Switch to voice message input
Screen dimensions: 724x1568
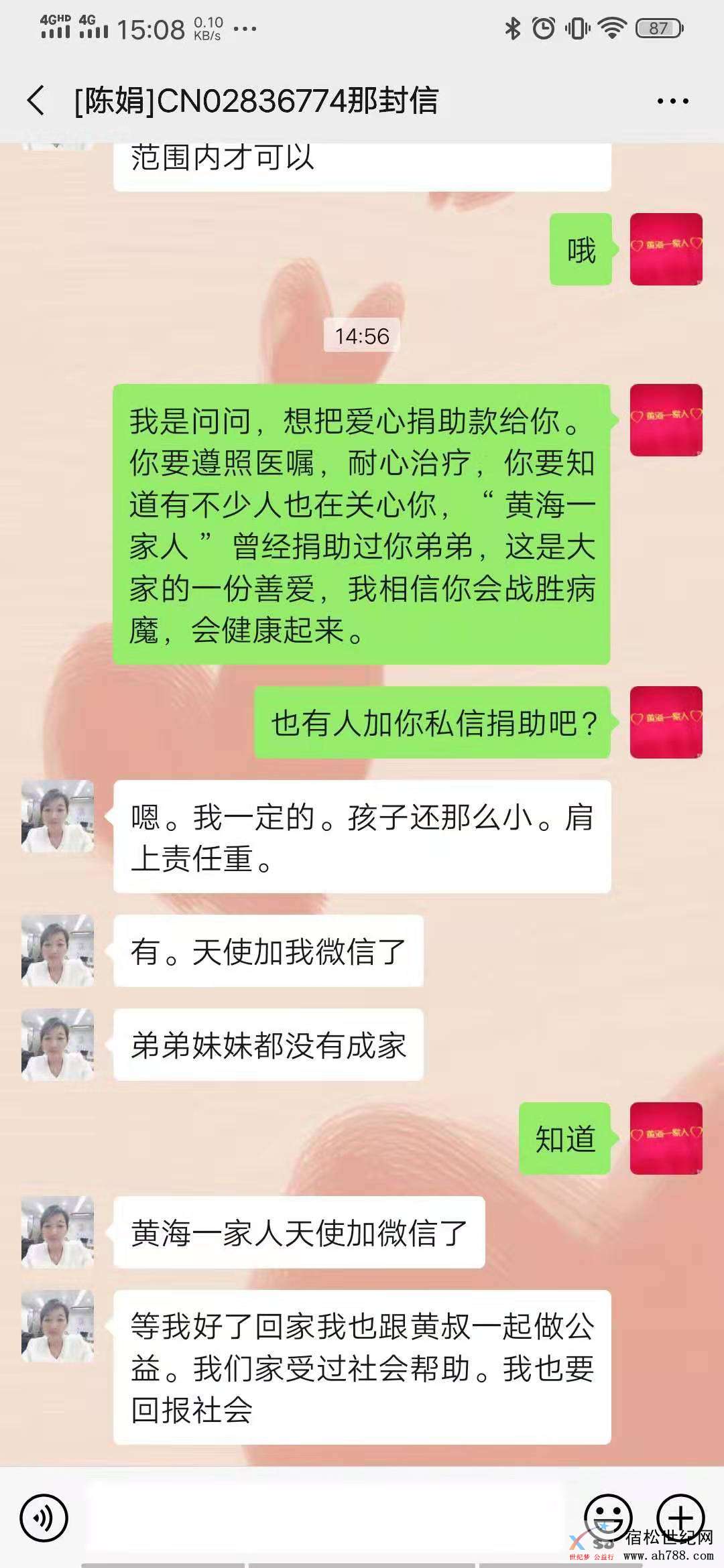click(x=44, y=1518)
